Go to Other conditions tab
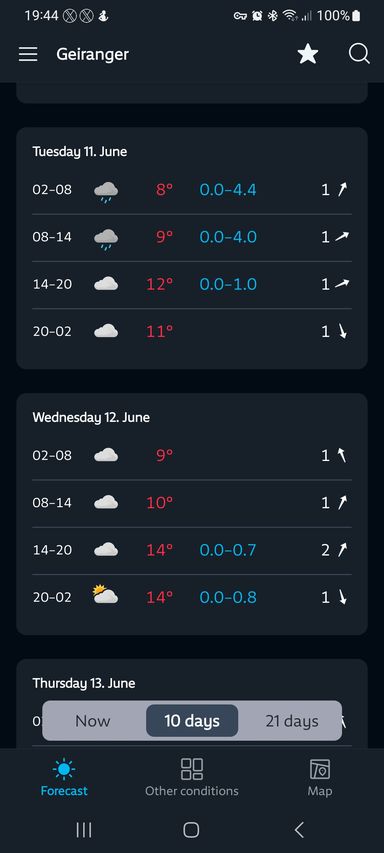Viewport: 384px width, 853px height. (x=191, y=777)
